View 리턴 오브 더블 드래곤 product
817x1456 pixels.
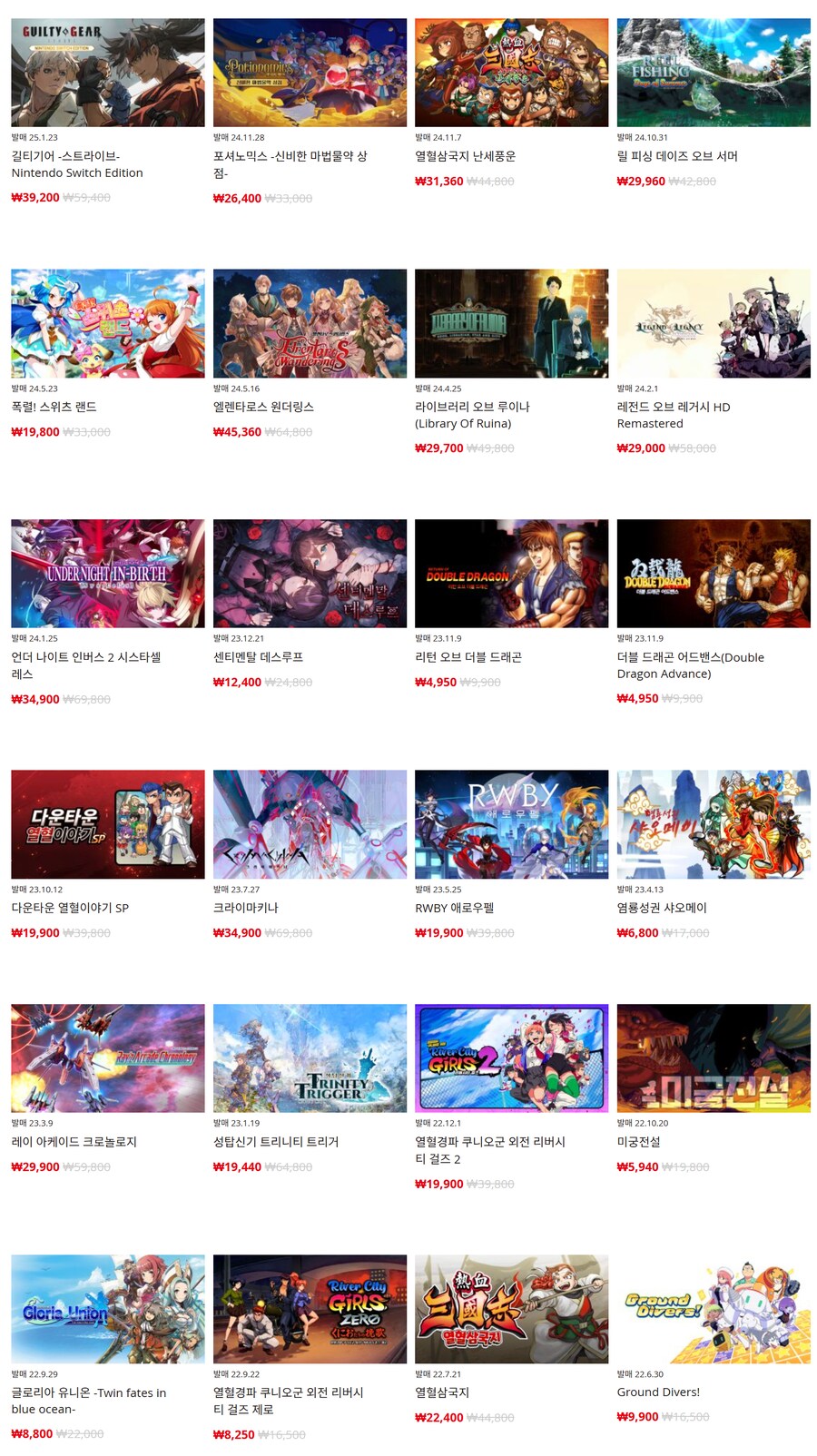click(511, 574)
